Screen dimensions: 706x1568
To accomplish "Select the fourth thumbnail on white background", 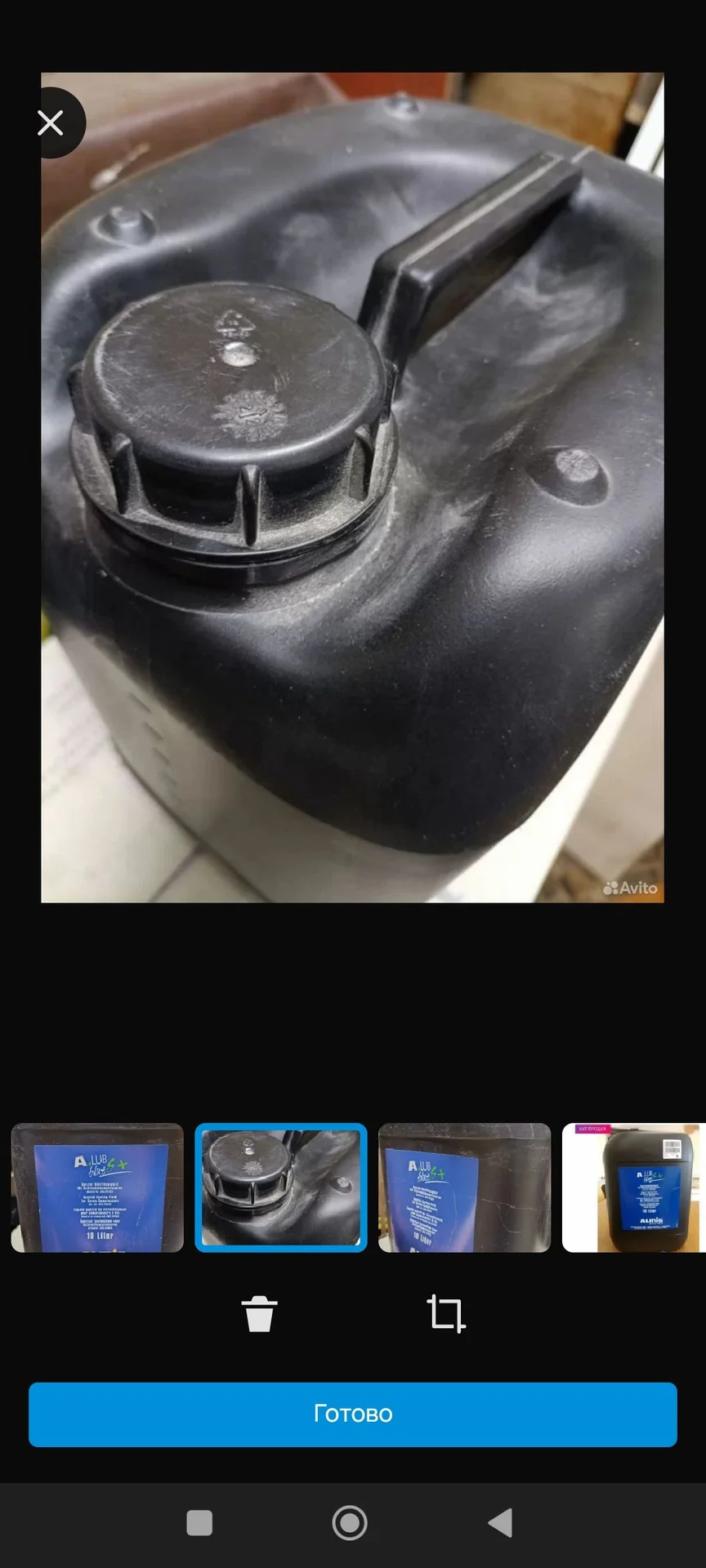I will click(634, 1187).
